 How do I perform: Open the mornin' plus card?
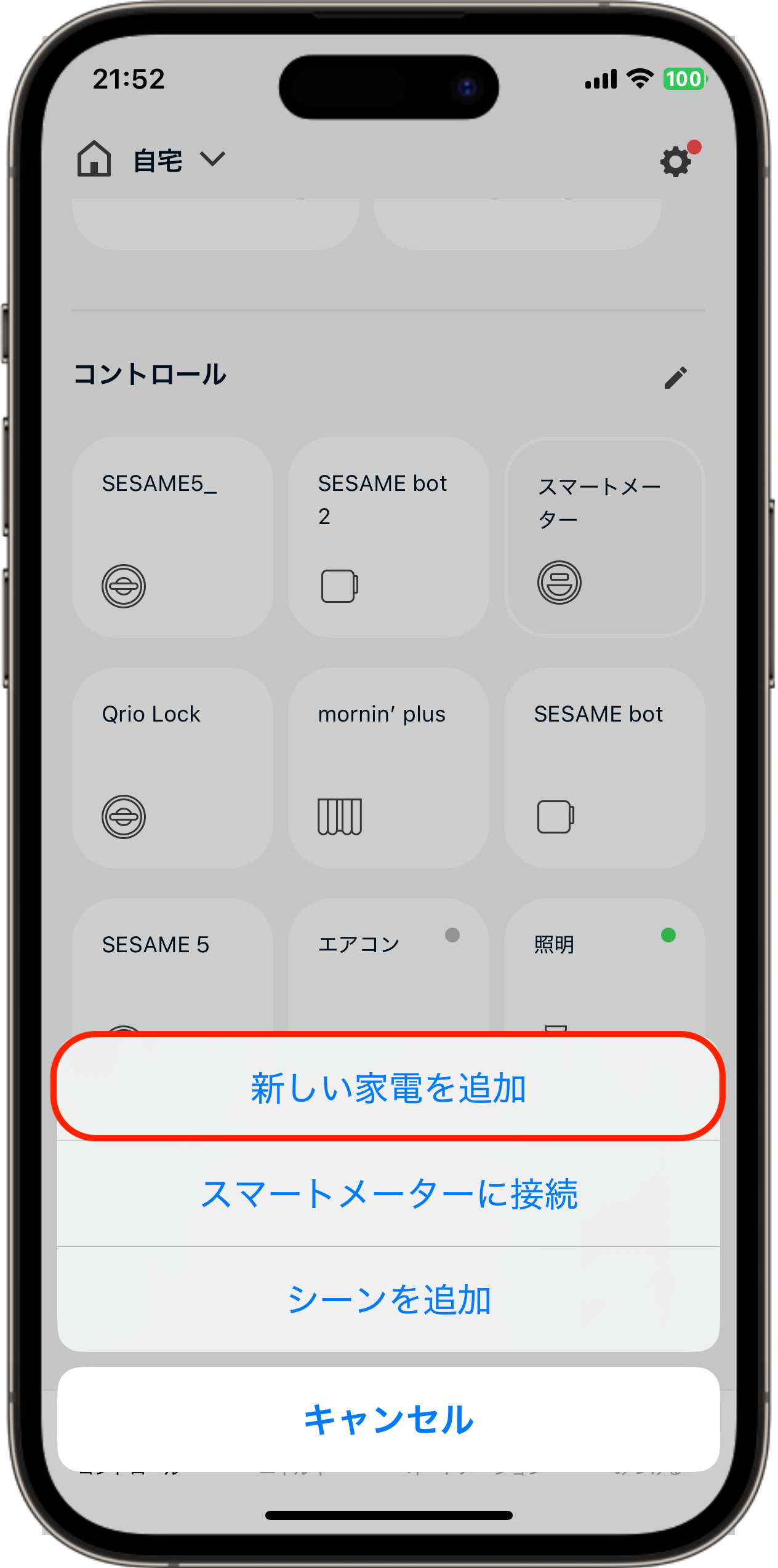[388, 768]
